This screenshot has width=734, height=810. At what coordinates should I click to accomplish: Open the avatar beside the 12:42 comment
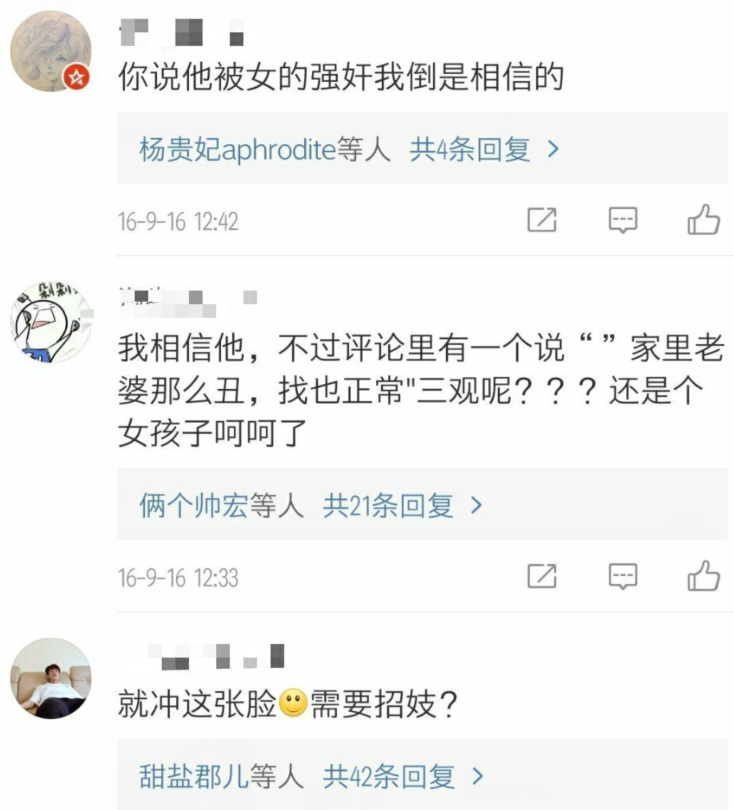click(50, 52)
